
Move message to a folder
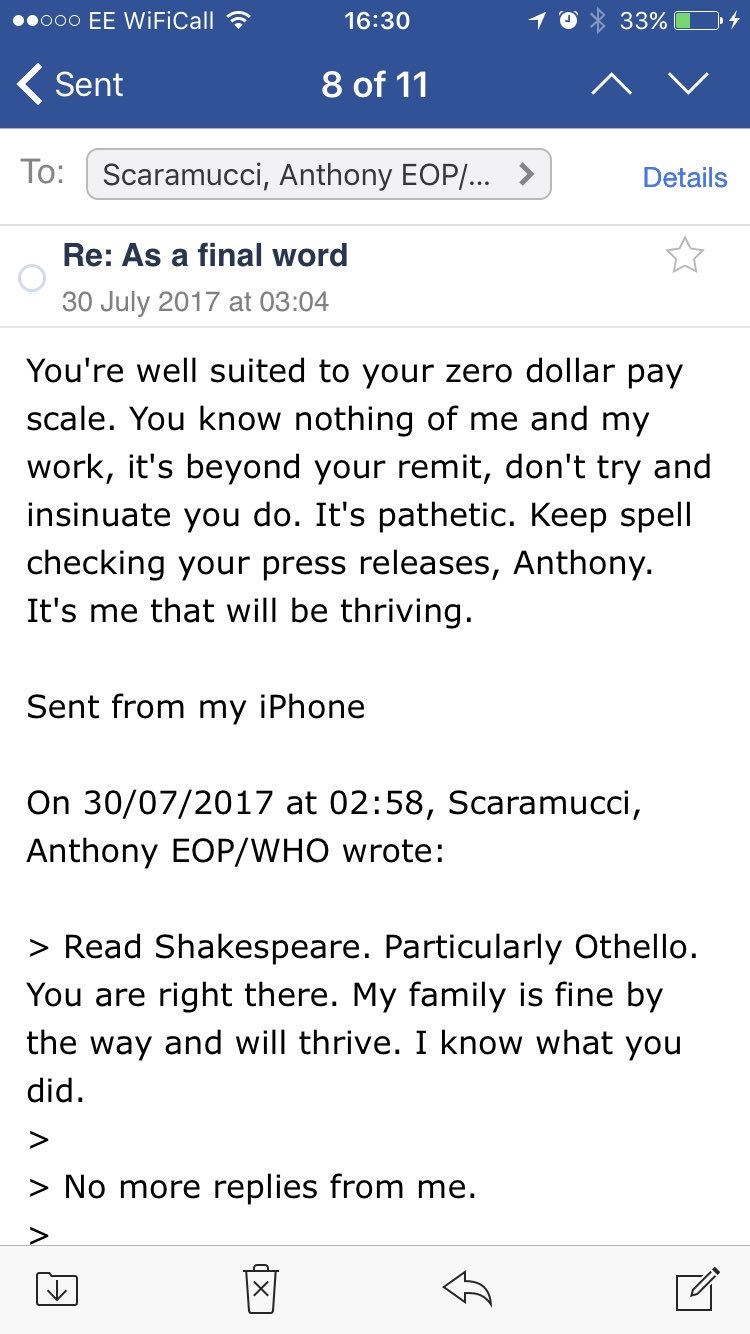(56, 1288)
